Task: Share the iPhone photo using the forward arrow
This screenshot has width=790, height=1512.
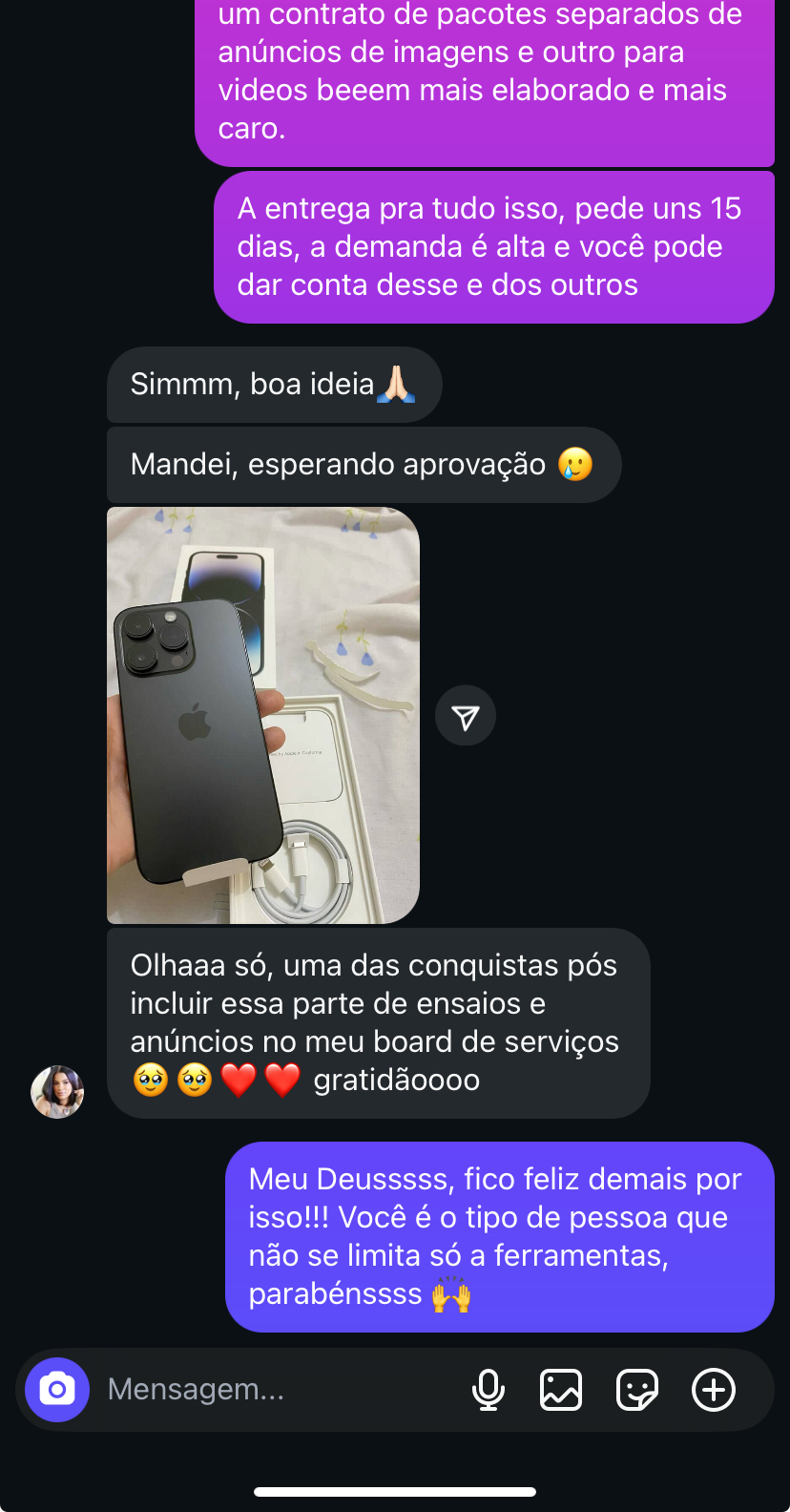Action: pyautogui.click(x=466, y=716)
